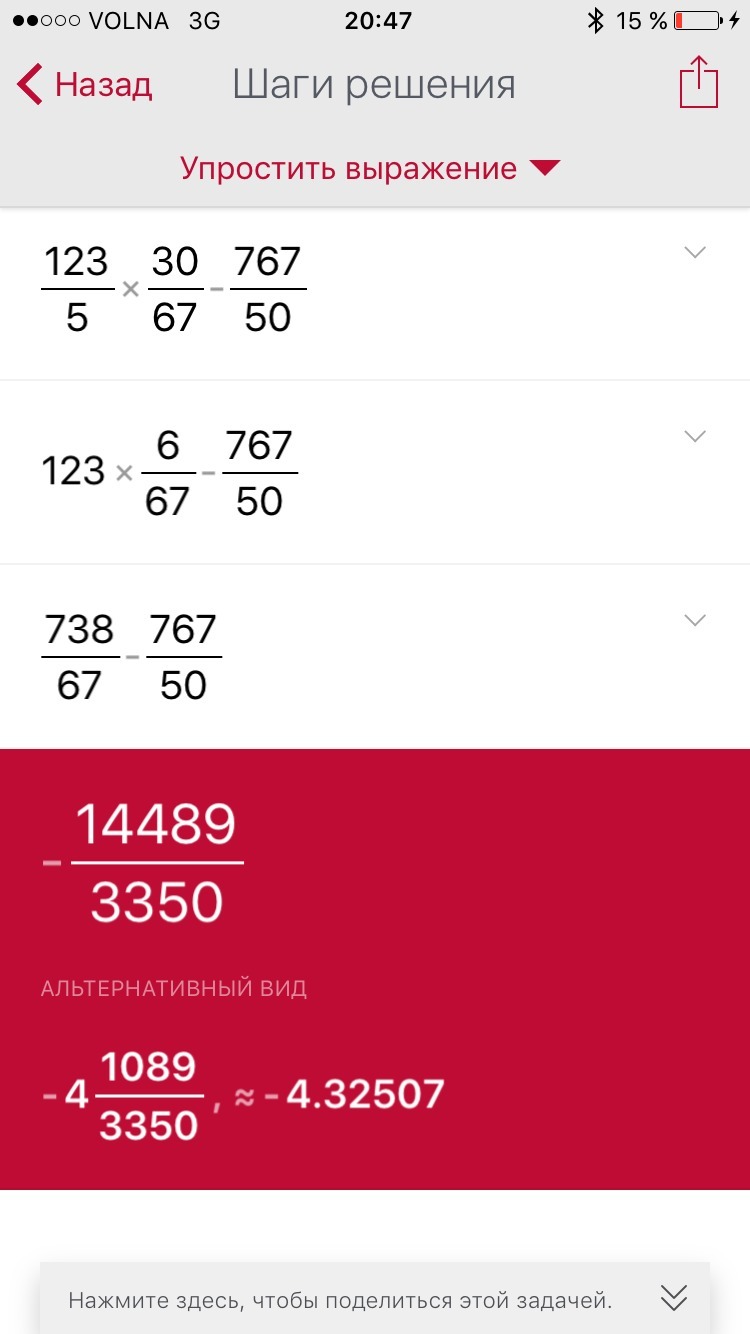The width and height of the screenshot is (750, 1334).
Task: Go back via the Назад button
Action: pos(86,85)
